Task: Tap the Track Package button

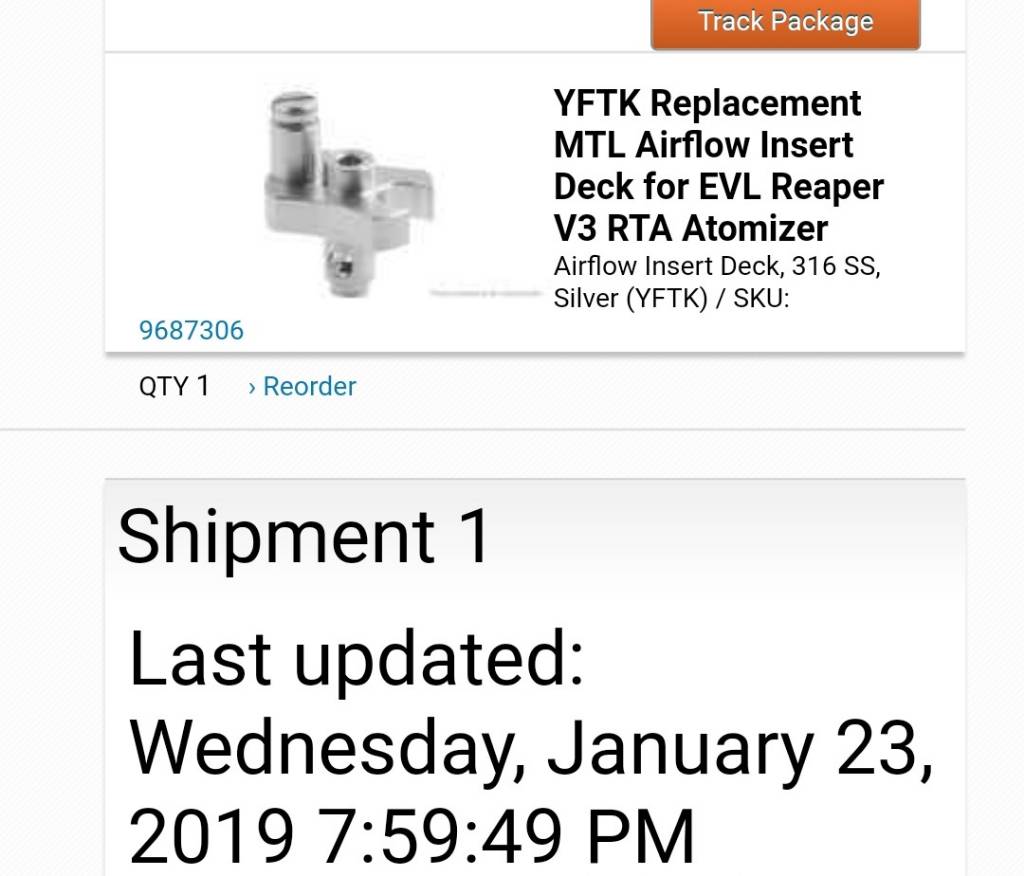Action: click(785, 22)
